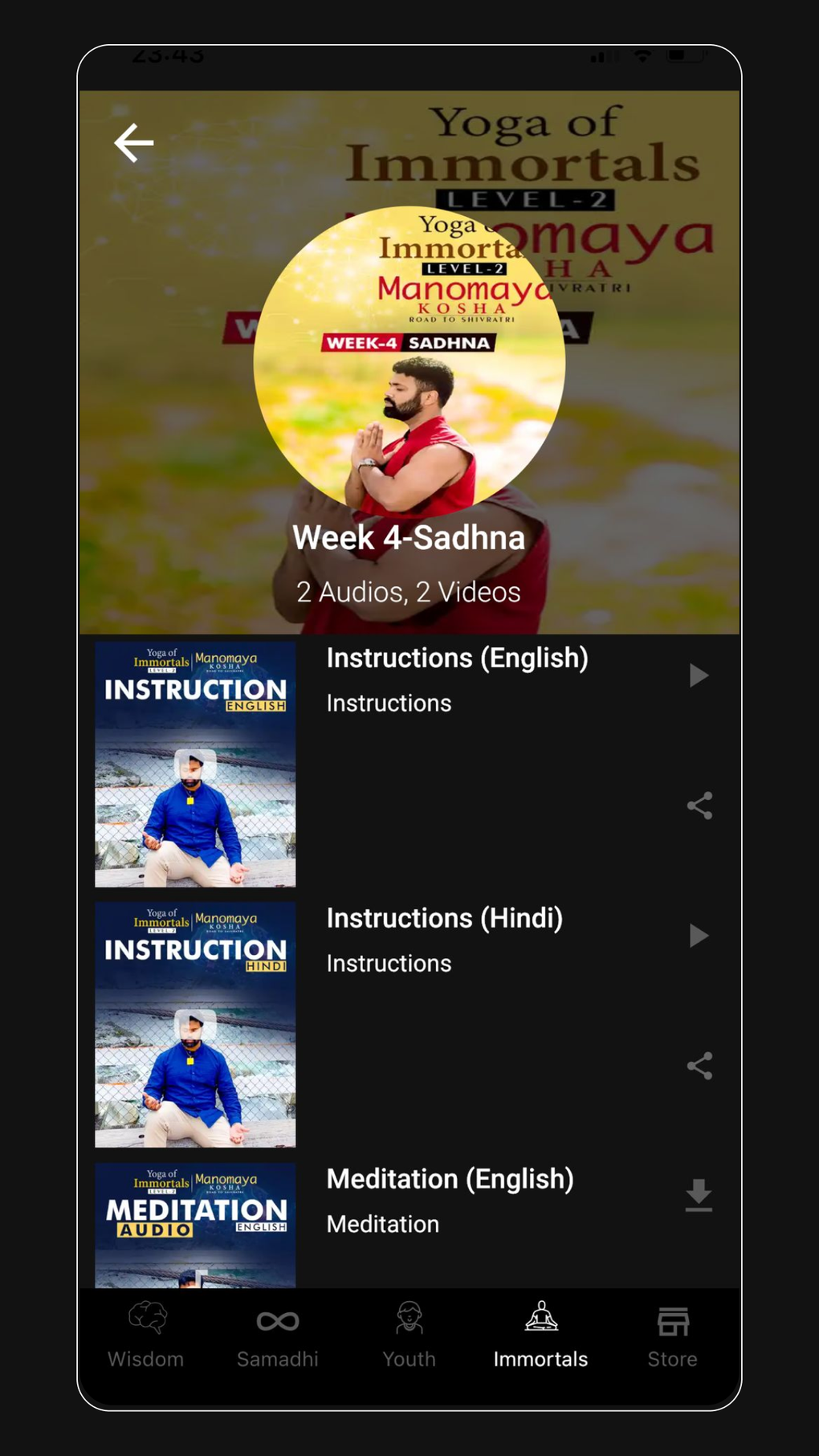Share the Instructions (Hindi) item
This screenshot has width=819, height=1456.
[699, 1066]
